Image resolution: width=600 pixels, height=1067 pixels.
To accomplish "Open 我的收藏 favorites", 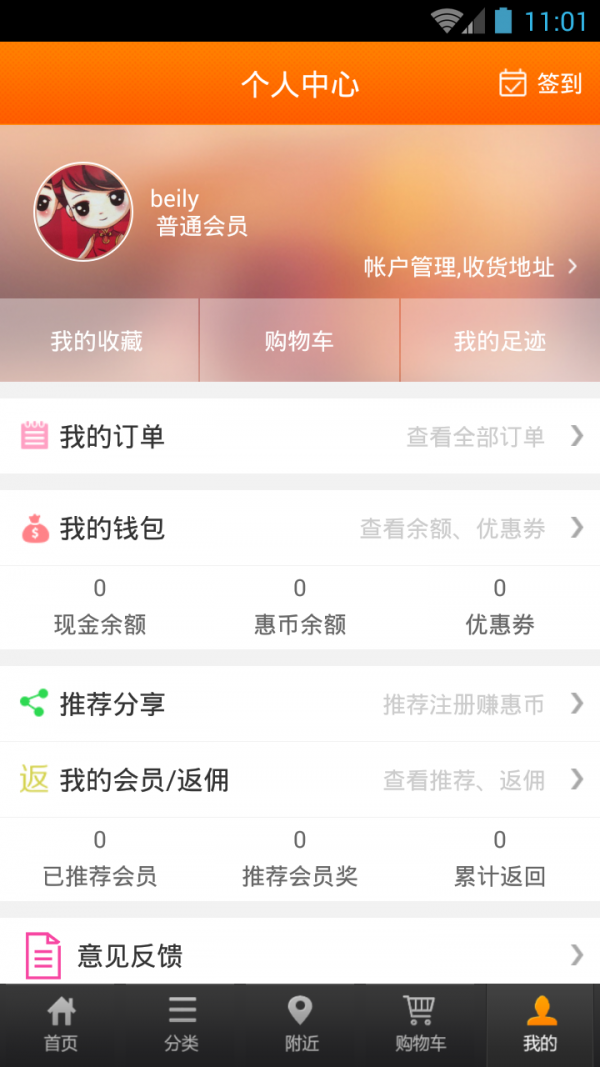I will pos(98,341).
